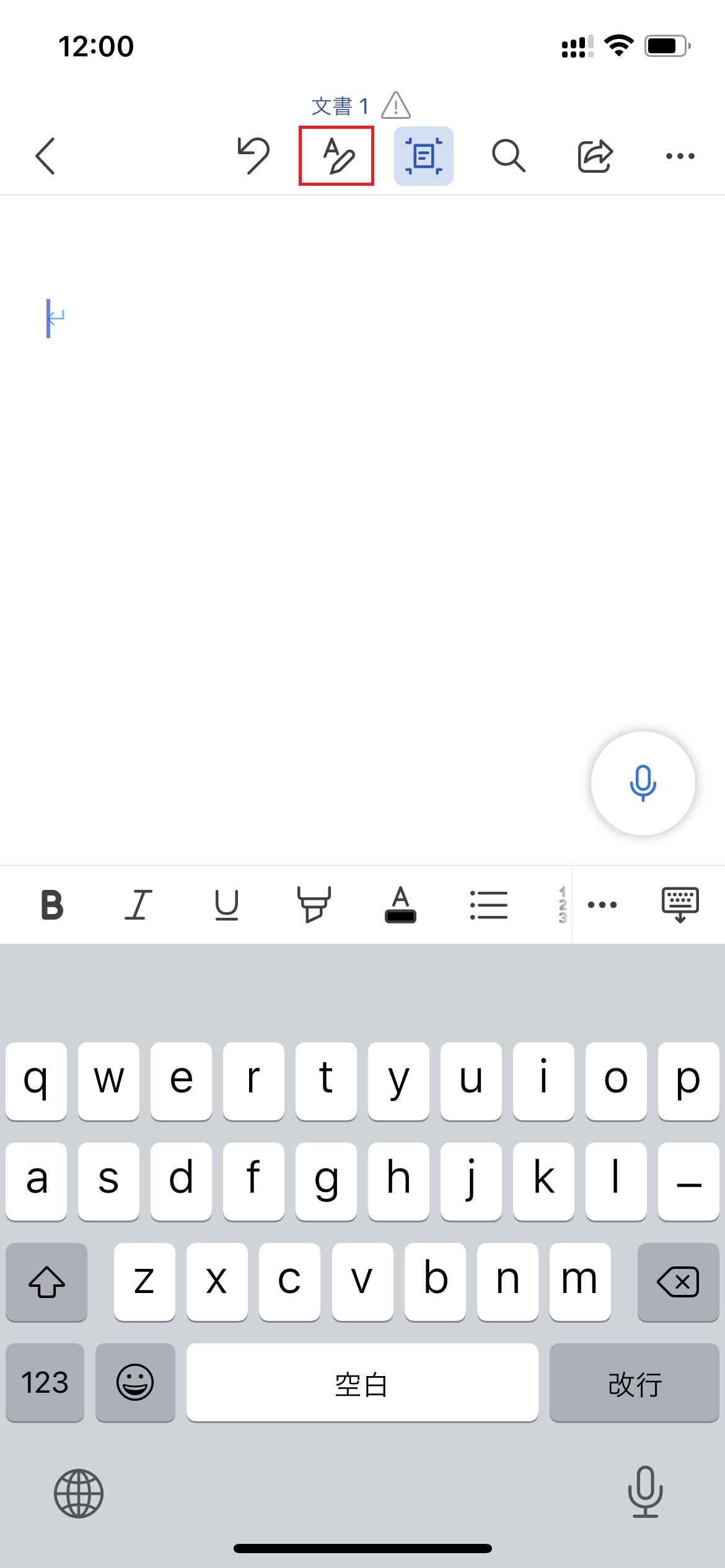725x1568 pixels.
Task: Change the font color
Action: click(401, 905)
